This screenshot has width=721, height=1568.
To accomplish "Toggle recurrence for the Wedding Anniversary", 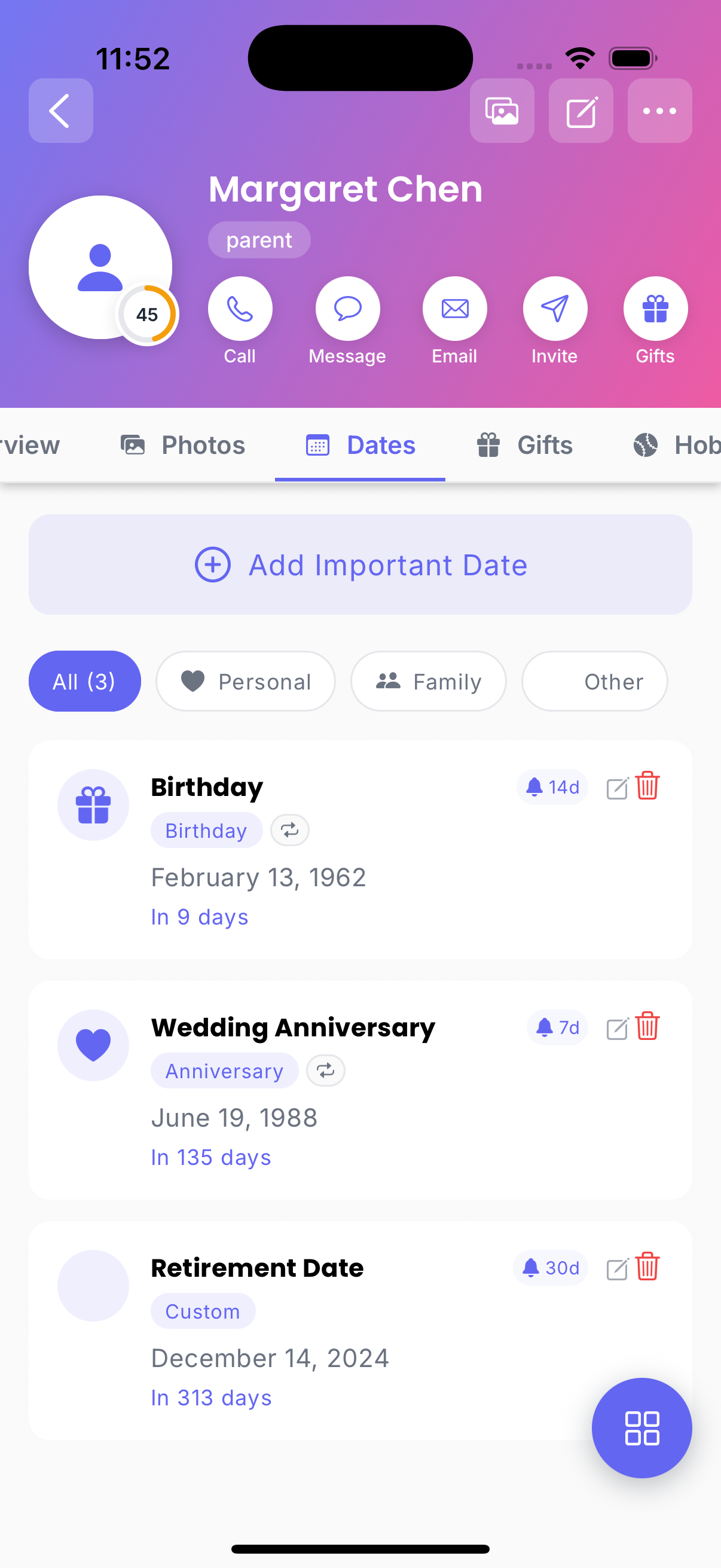I will (x=325, y=1070).
